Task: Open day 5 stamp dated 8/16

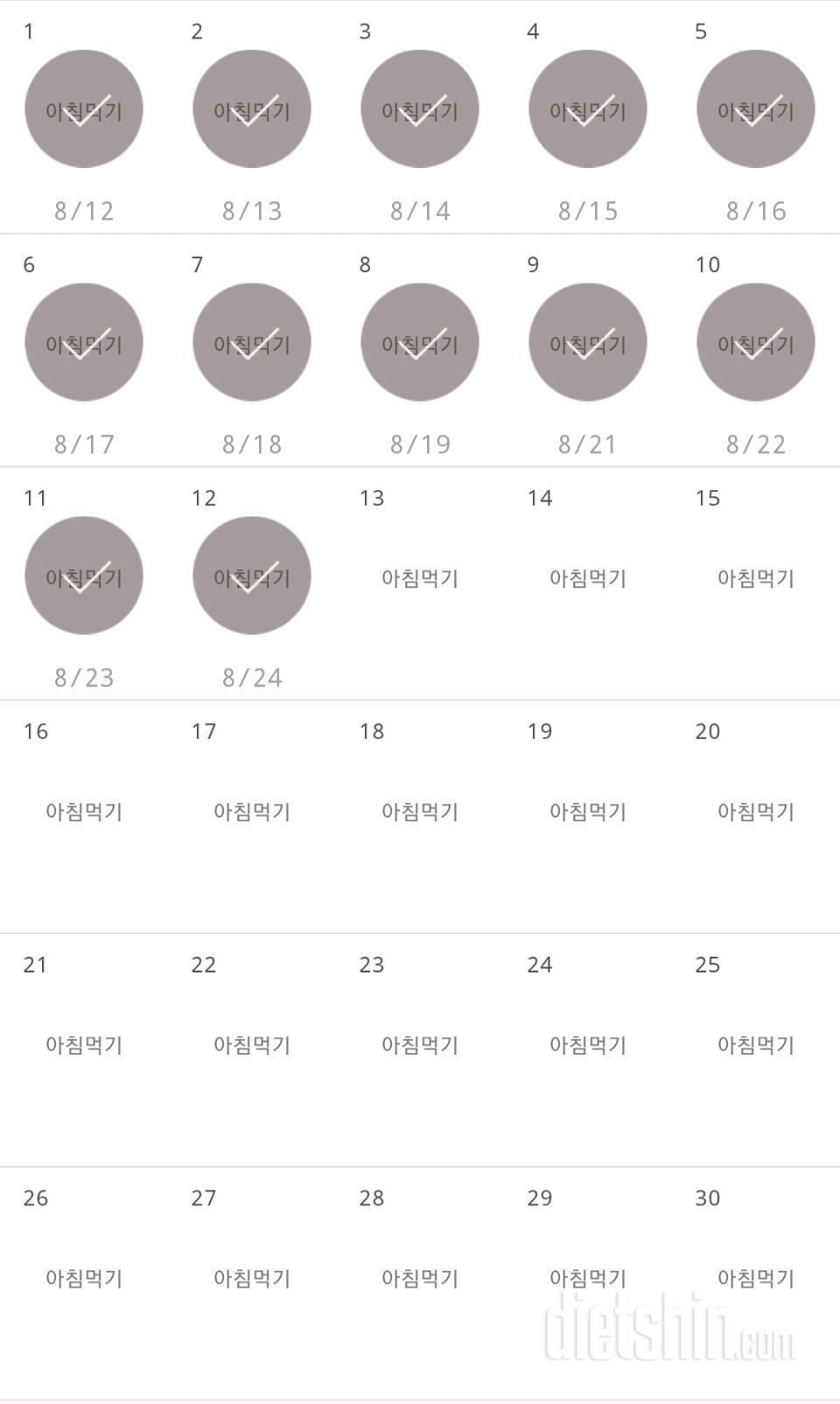Action: tap(756, 109)
